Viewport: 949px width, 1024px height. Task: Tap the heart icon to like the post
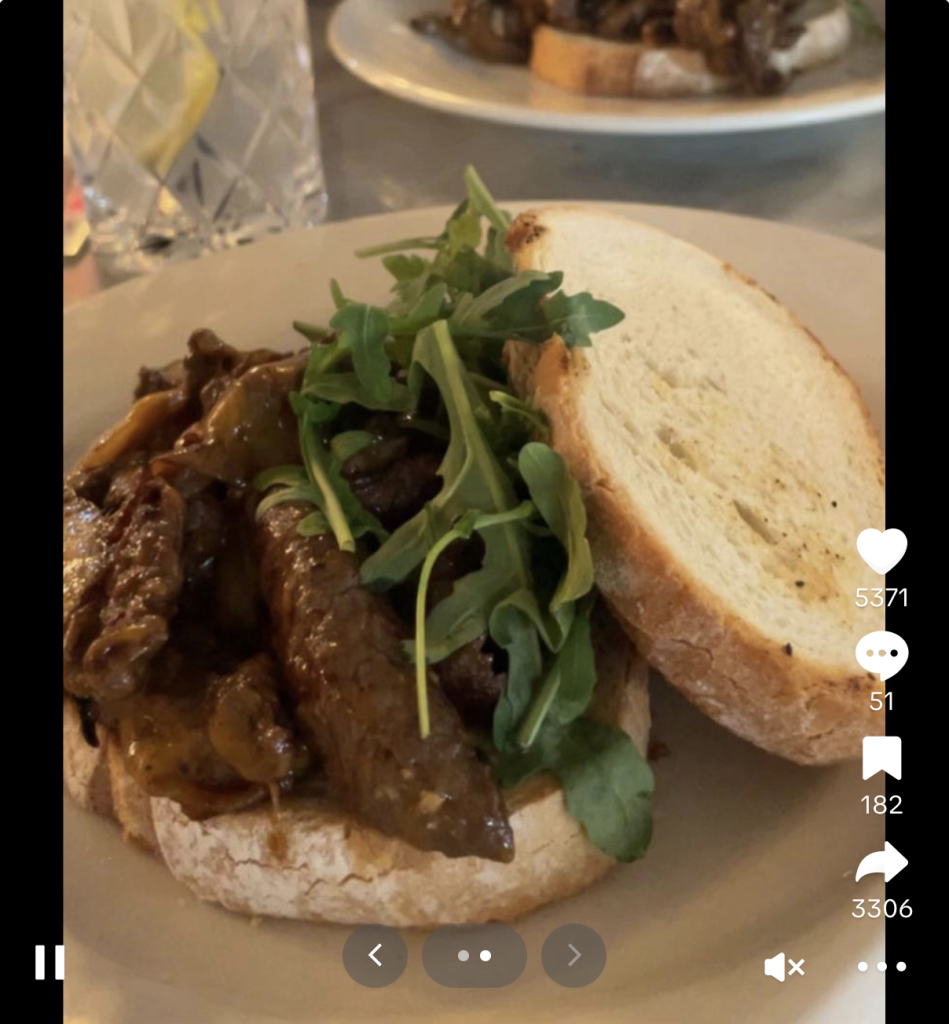tap(883, 552)
